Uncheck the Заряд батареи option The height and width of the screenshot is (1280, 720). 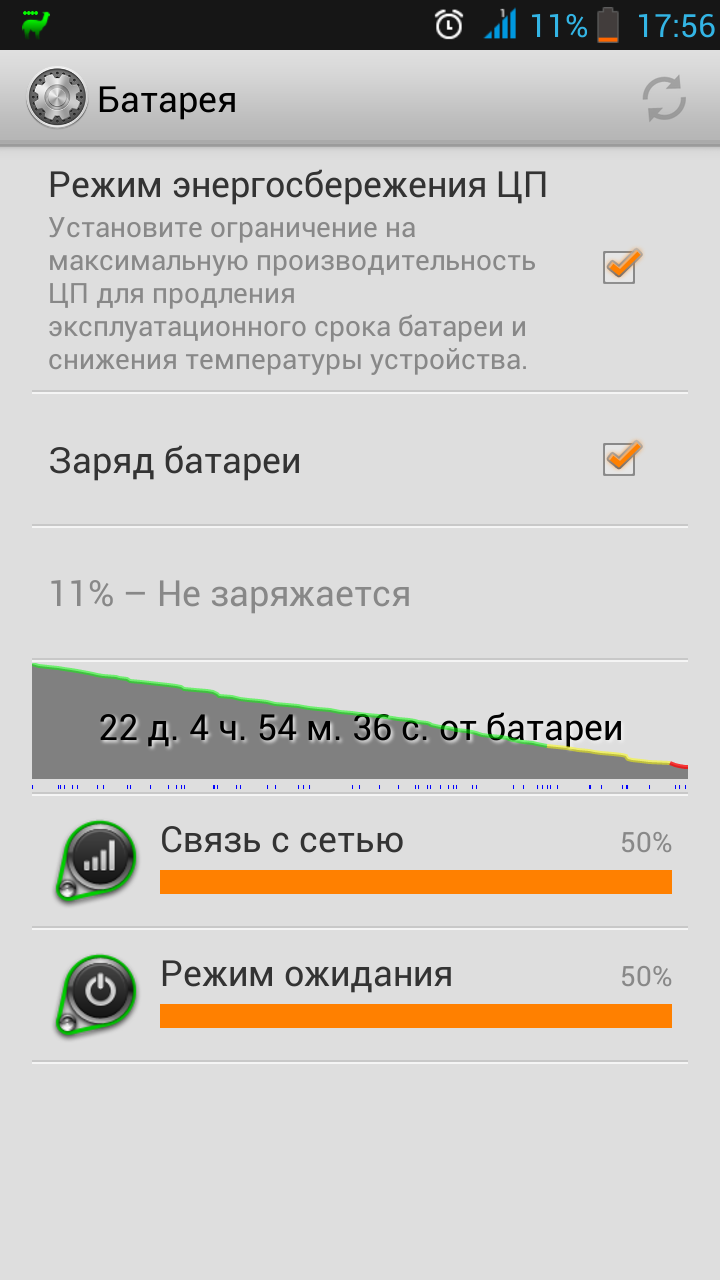[x=621, y=459]
